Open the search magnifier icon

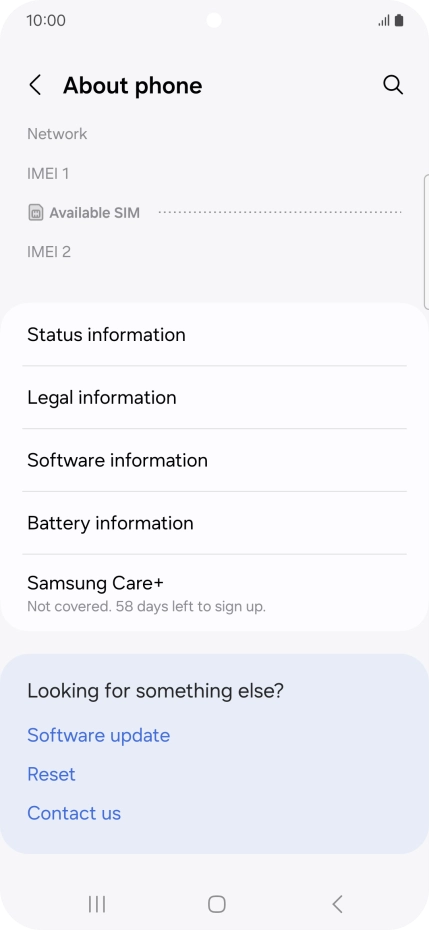tap(393, 85)
